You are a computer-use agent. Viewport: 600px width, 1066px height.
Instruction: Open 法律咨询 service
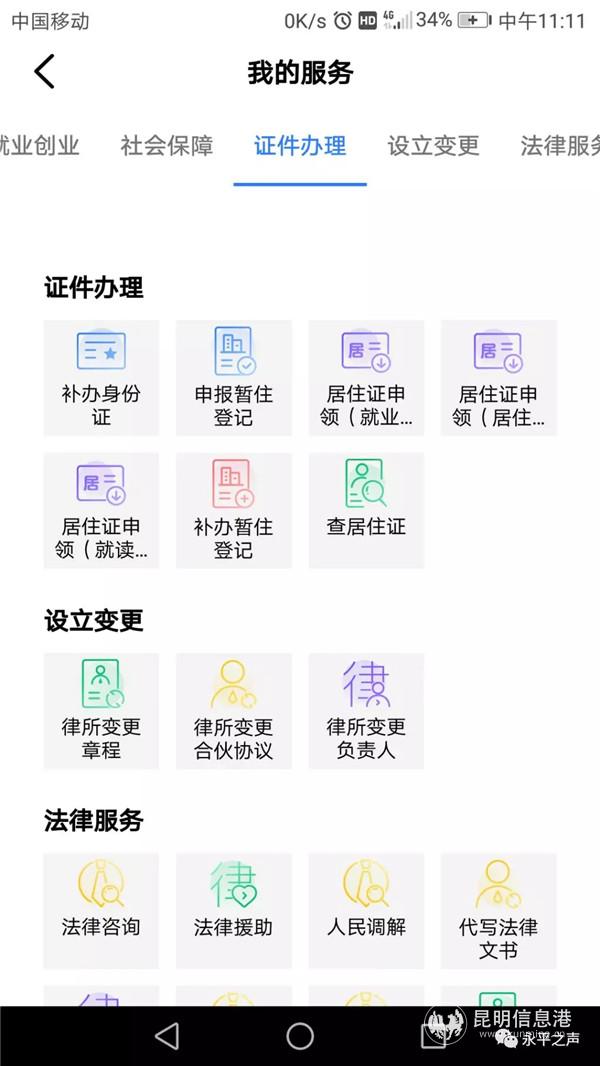(x=101, y=911)
